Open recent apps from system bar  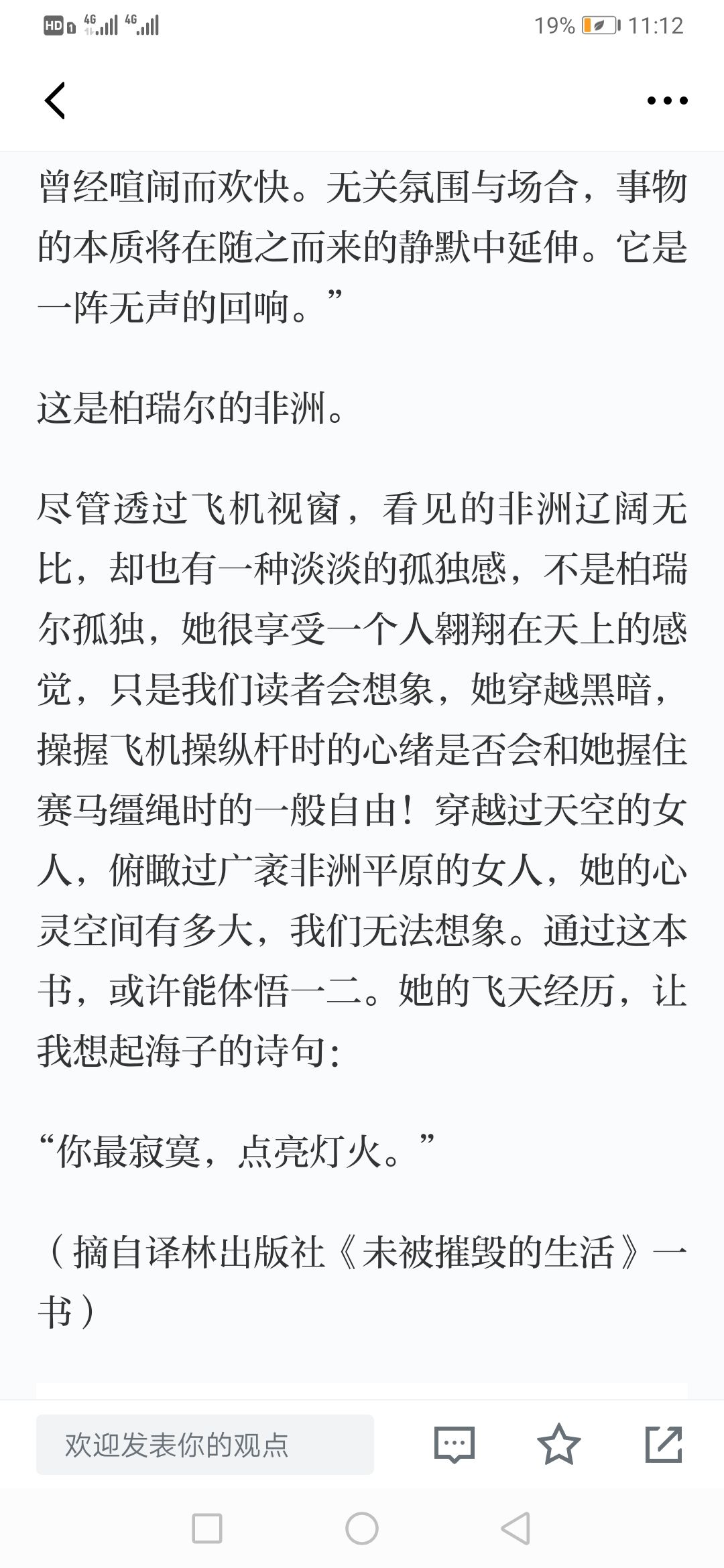click(x=207, y=1530)
